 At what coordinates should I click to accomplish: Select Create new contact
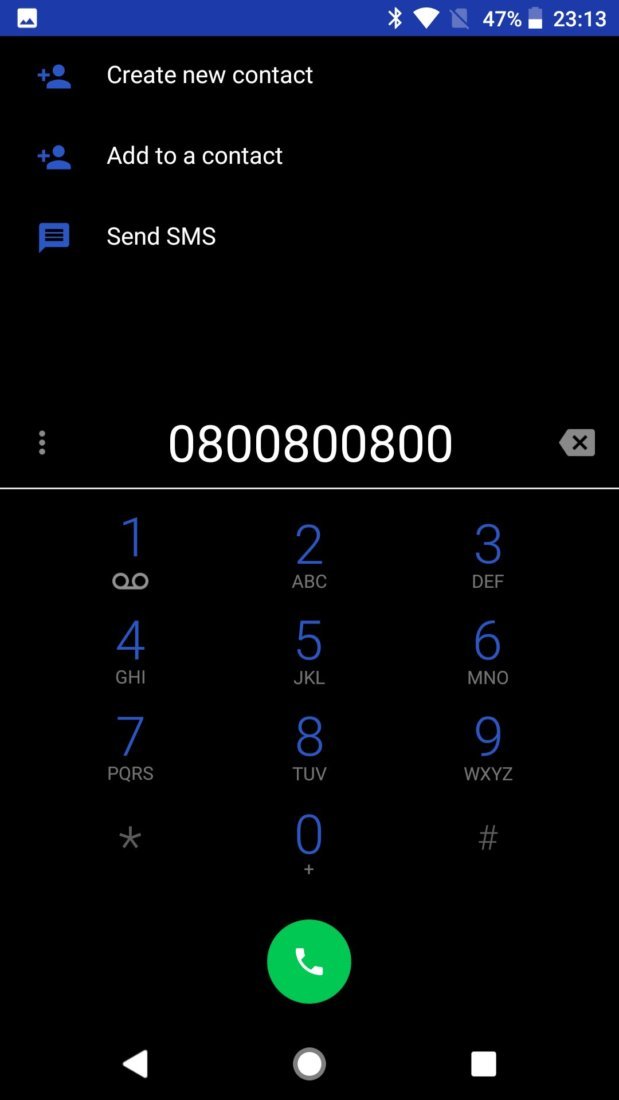point(209,76)
